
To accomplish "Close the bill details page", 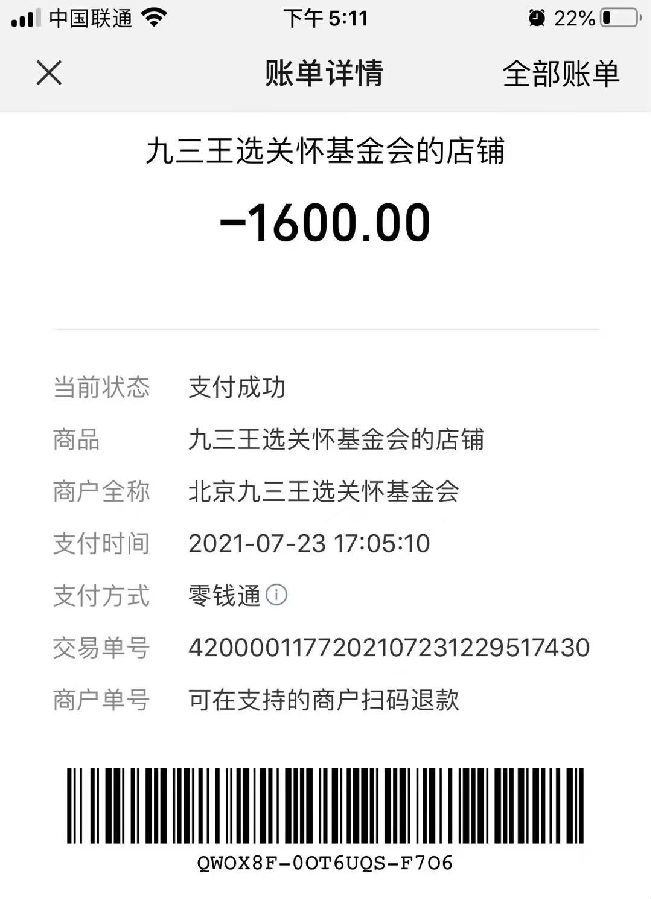I will 49,73.
